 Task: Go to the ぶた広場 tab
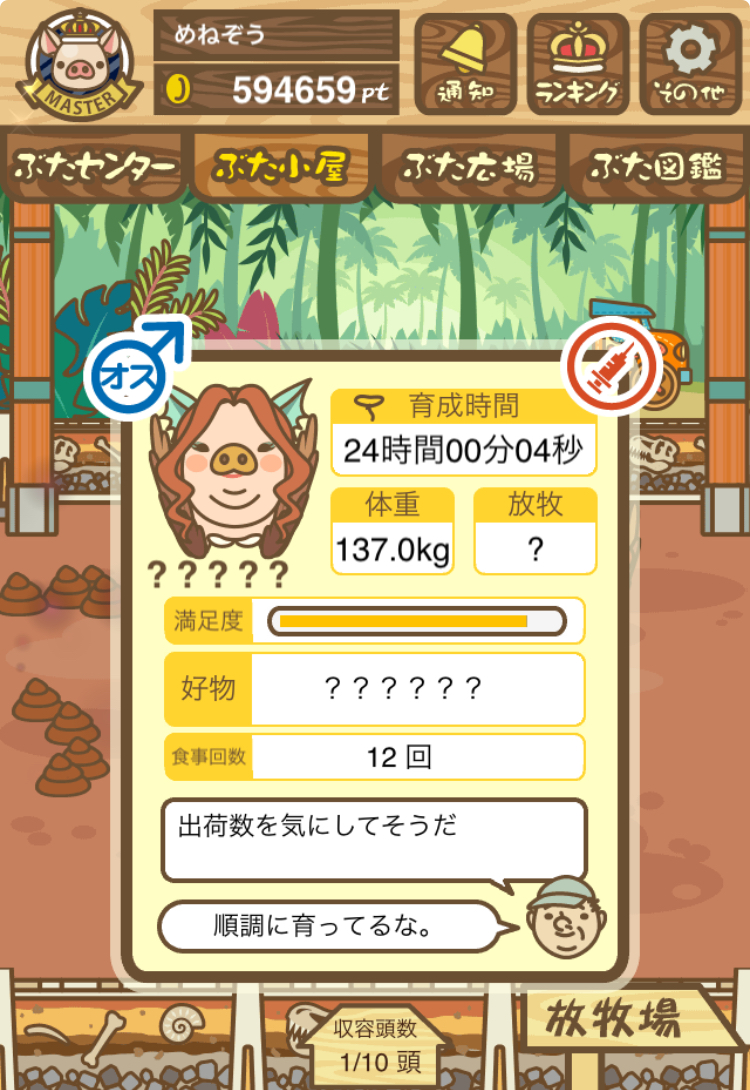(468, 167)
